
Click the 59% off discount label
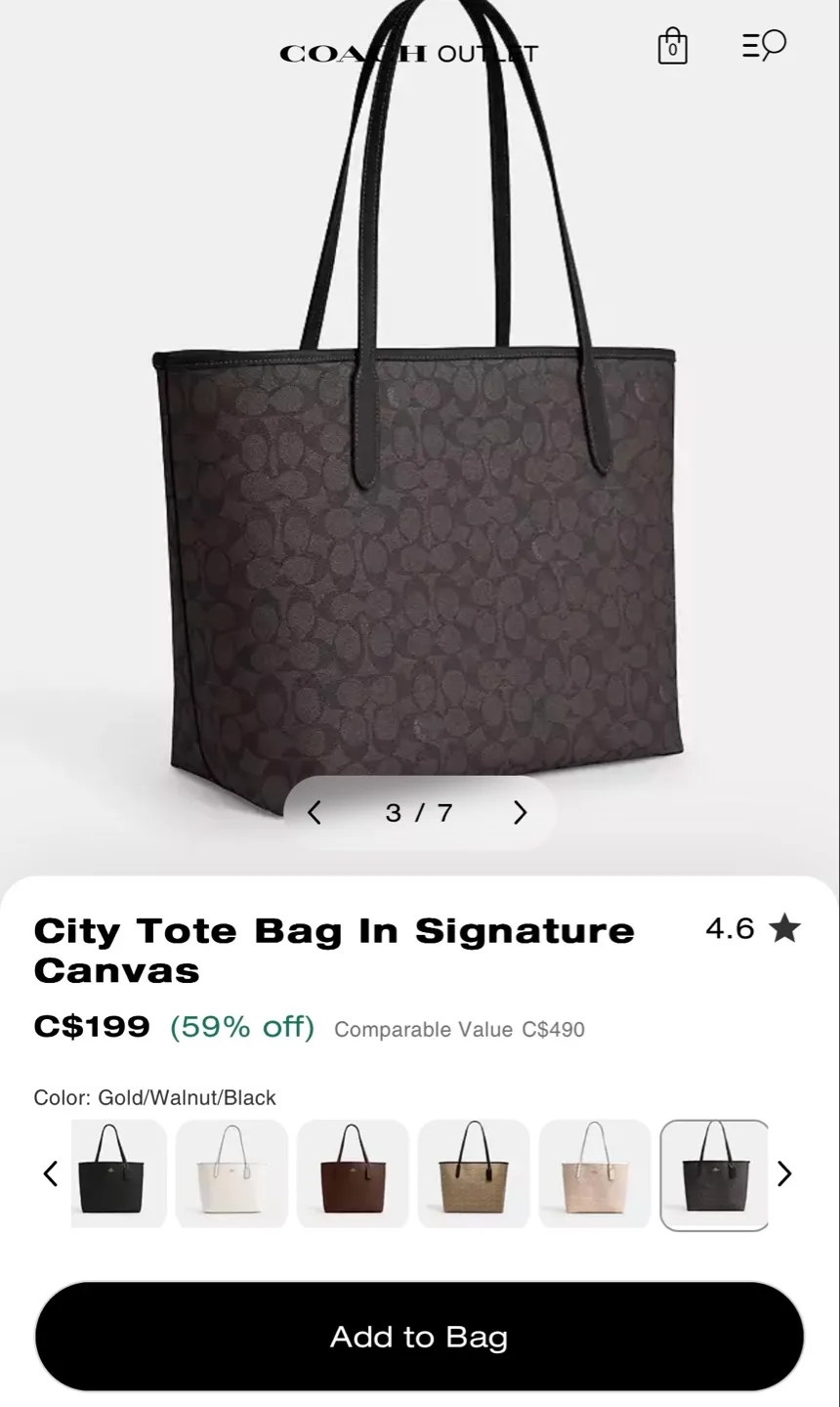pos(241,1027)
